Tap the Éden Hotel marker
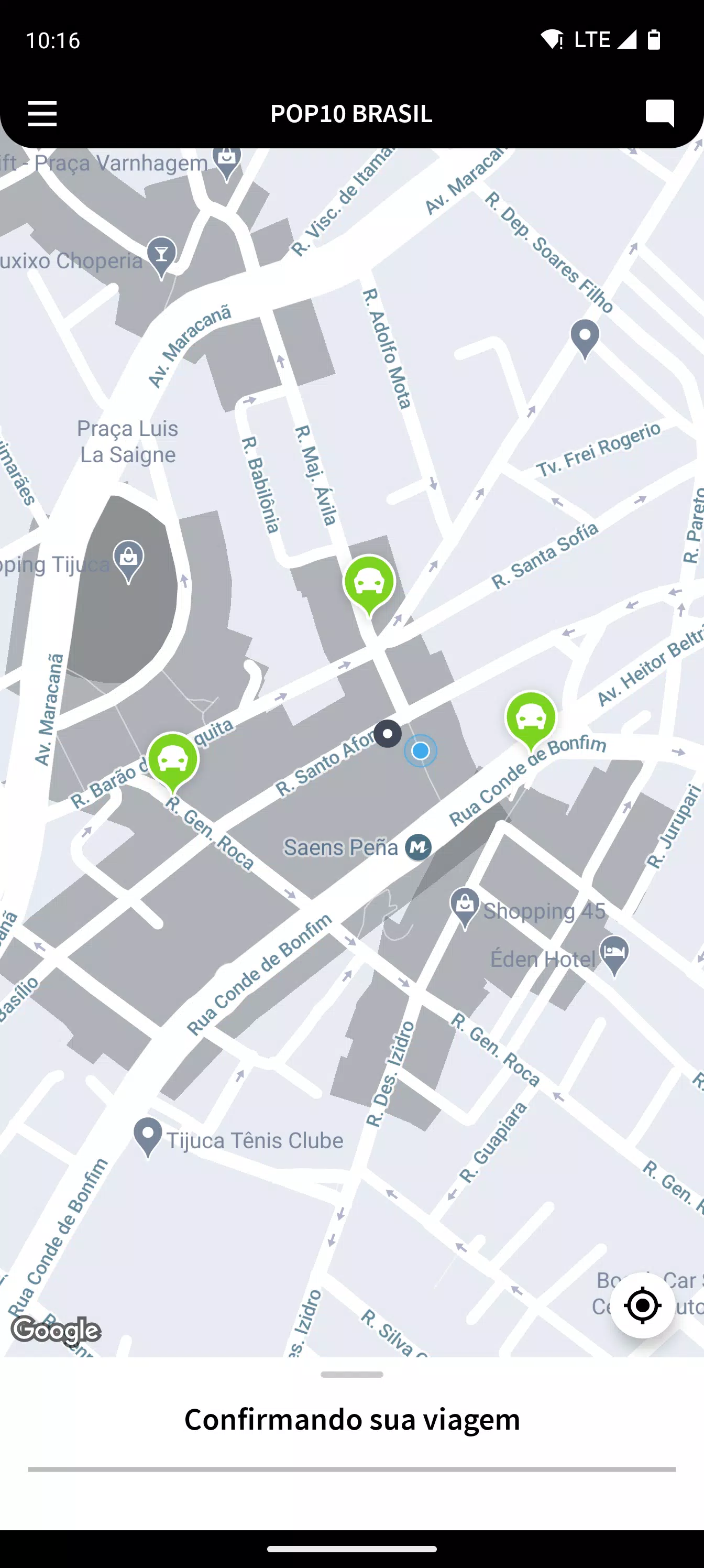The image size is (704, 1568). (x=614, y=956)
